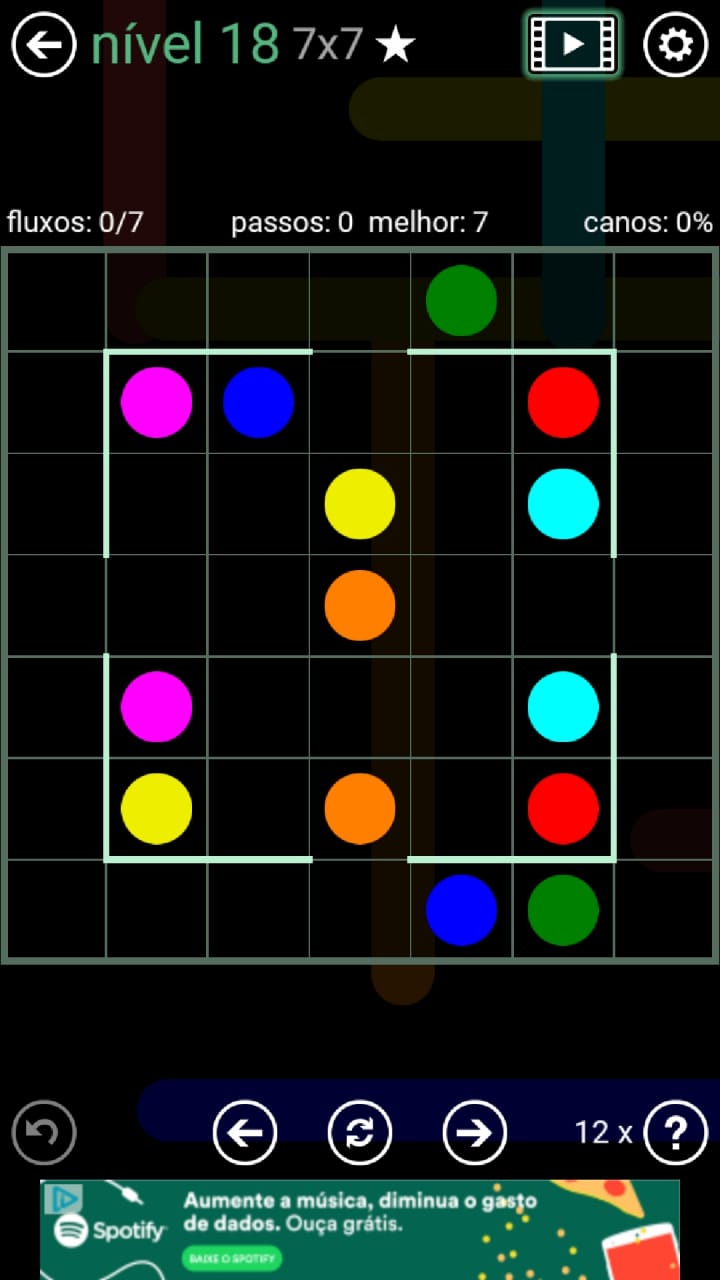Restart the current level
Viewport: 720px width, 1280px height.
360,1132
